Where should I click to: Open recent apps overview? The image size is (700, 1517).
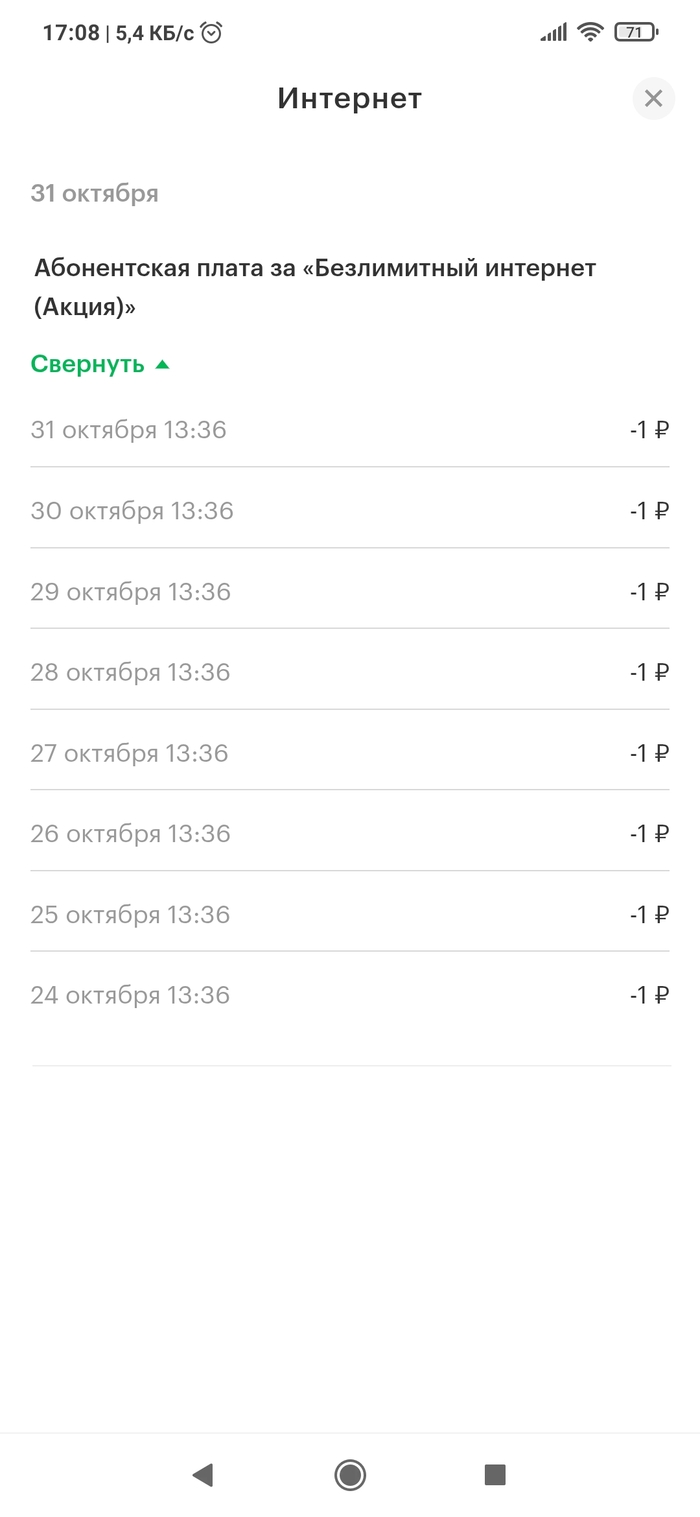pyautogui.click(x=495, y=1474)
